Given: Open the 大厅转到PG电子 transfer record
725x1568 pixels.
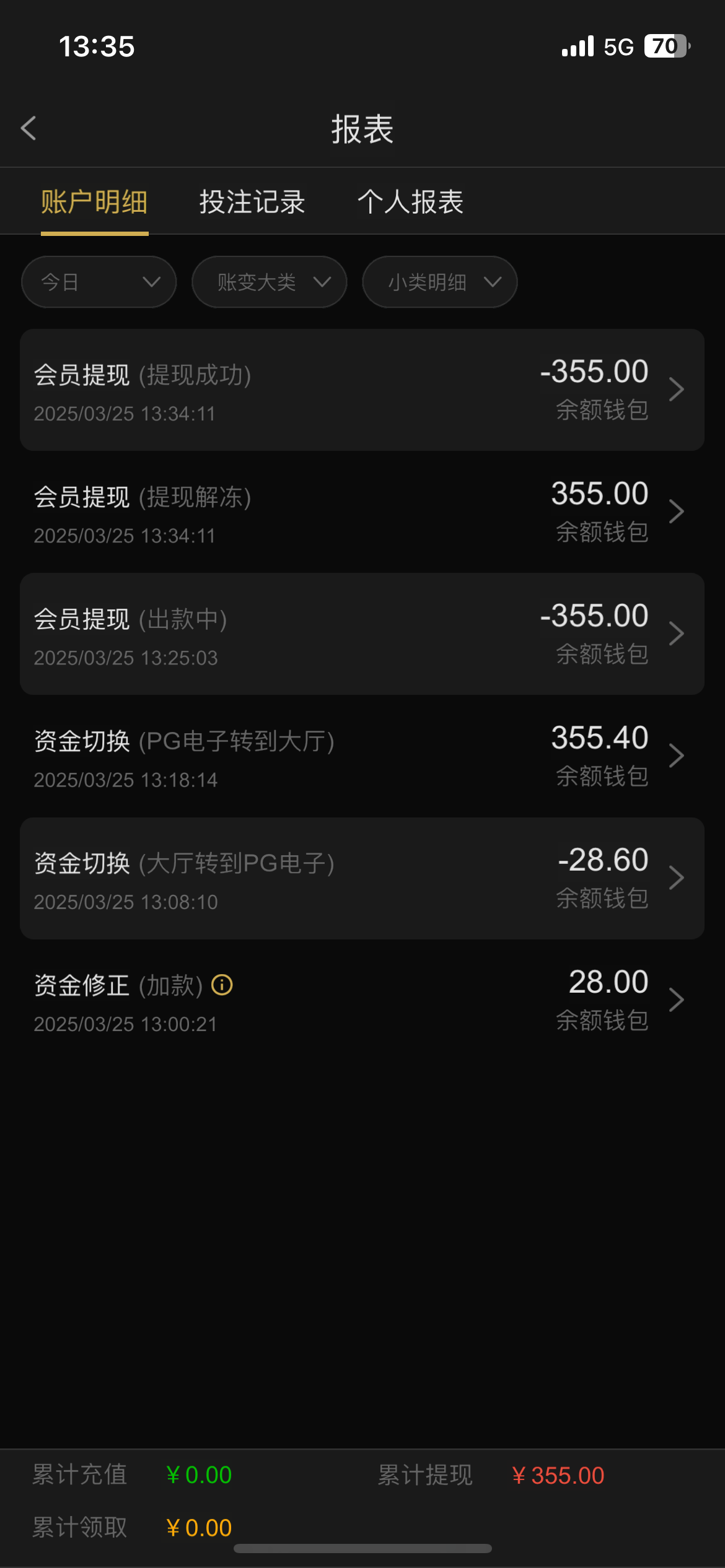Looking at the screenshot, I should click(362, 878).
